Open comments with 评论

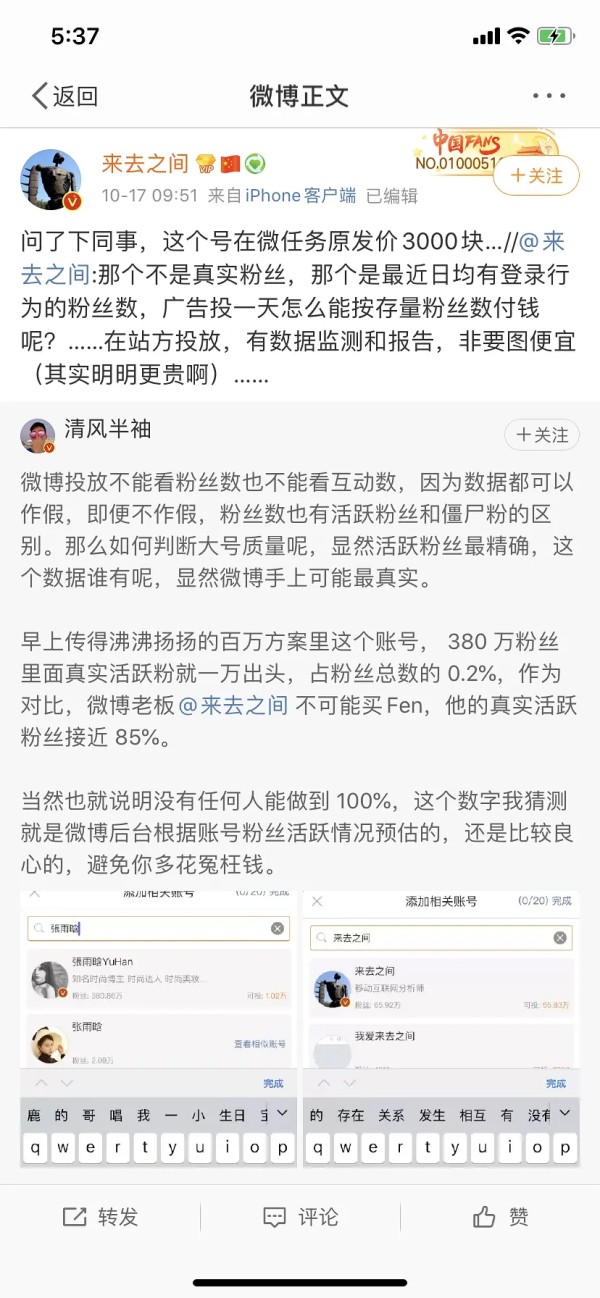(300, 1217)
